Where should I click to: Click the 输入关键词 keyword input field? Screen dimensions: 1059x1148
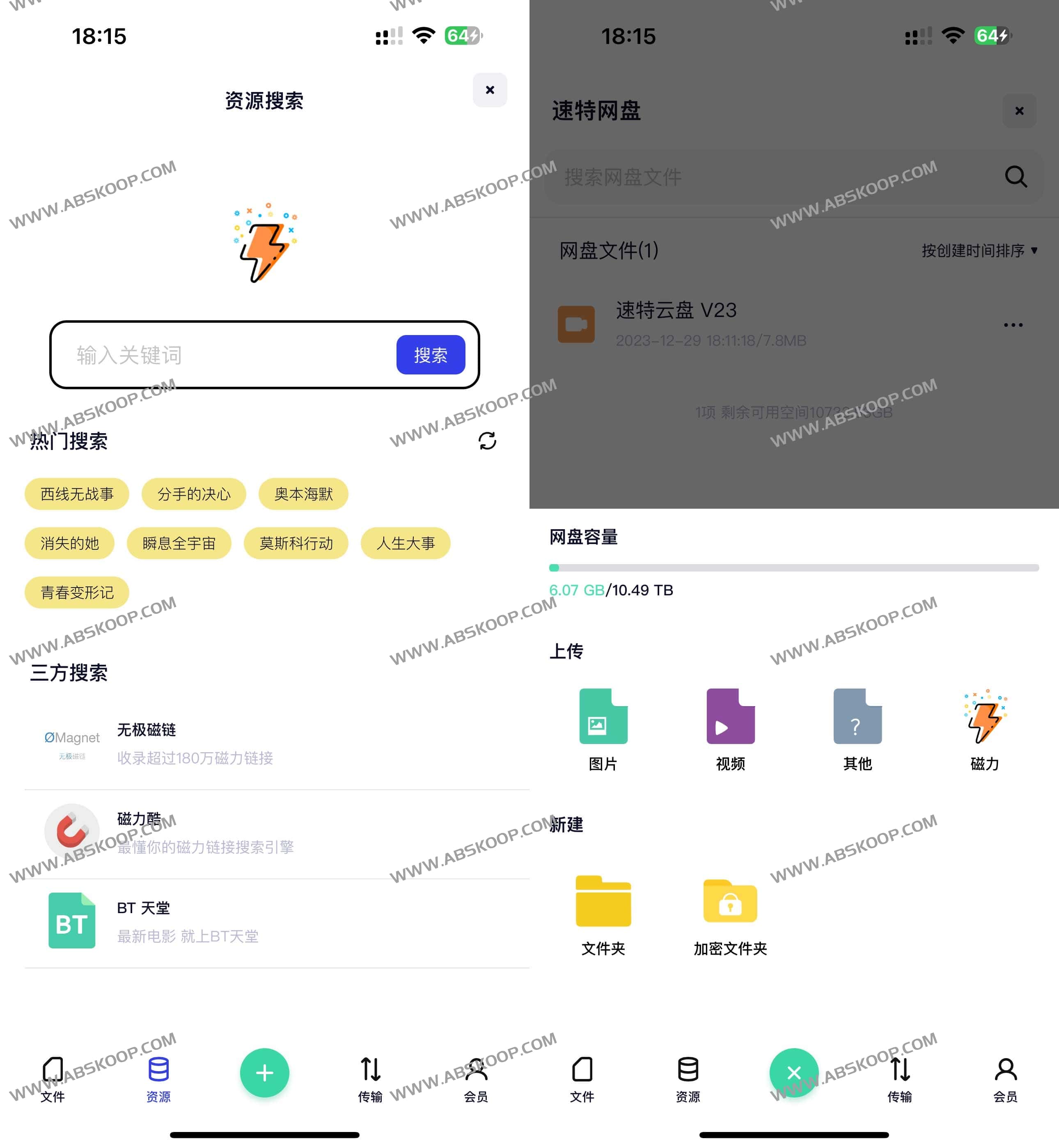click(x=223, y=355)
